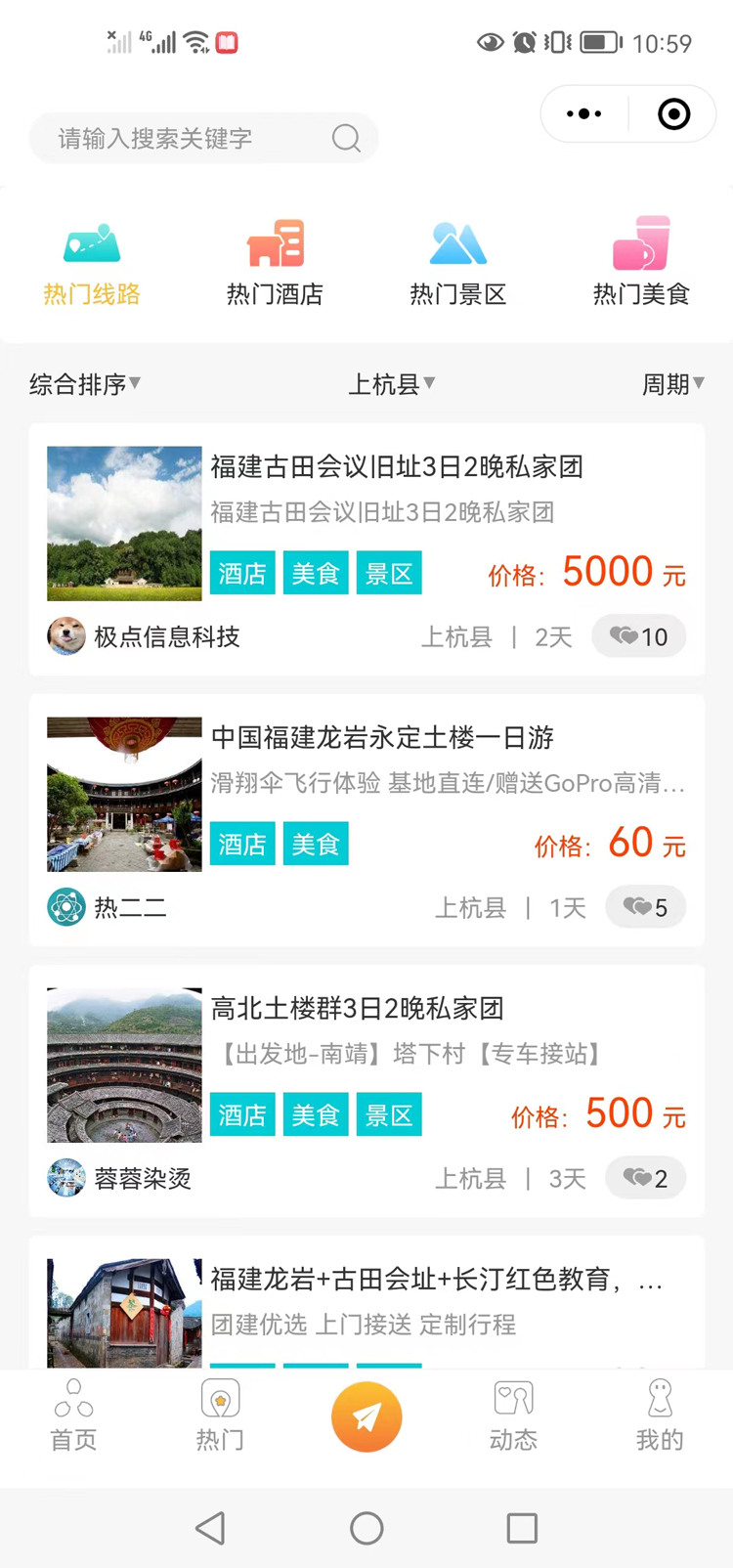Open the mini program overflow menu
733x1568 pixels.
pyautogui.click(x=584, y=114)
